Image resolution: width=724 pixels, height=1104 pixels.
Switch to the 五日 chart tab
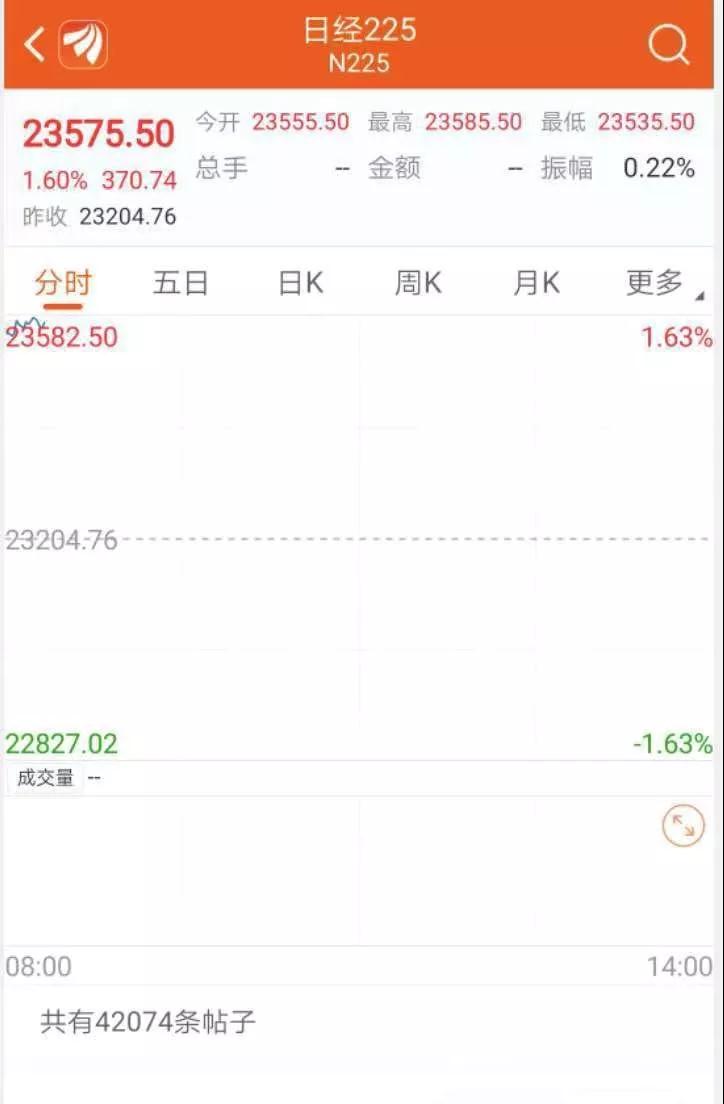181,283
